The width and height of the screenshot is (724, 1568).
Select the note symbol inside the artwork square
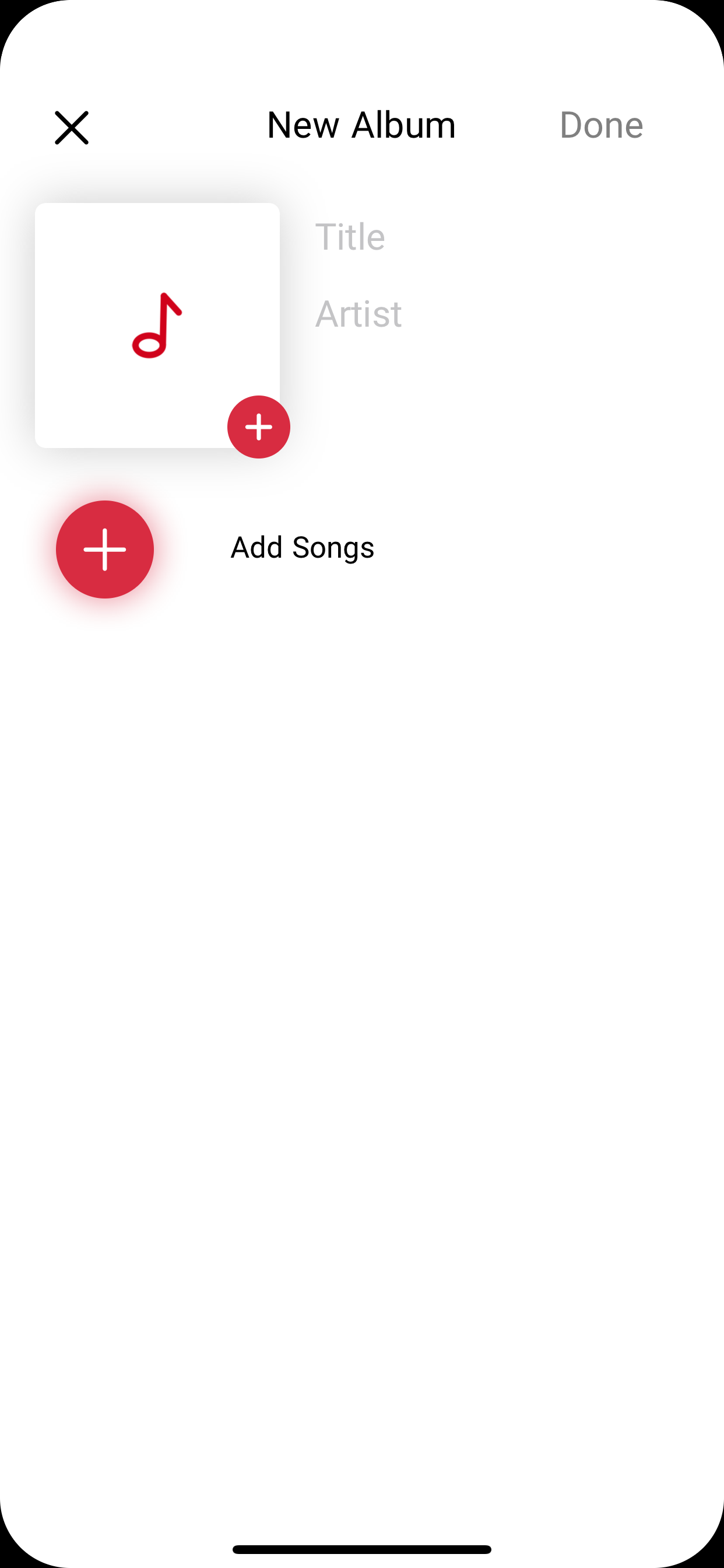click(x=157, y=324)
